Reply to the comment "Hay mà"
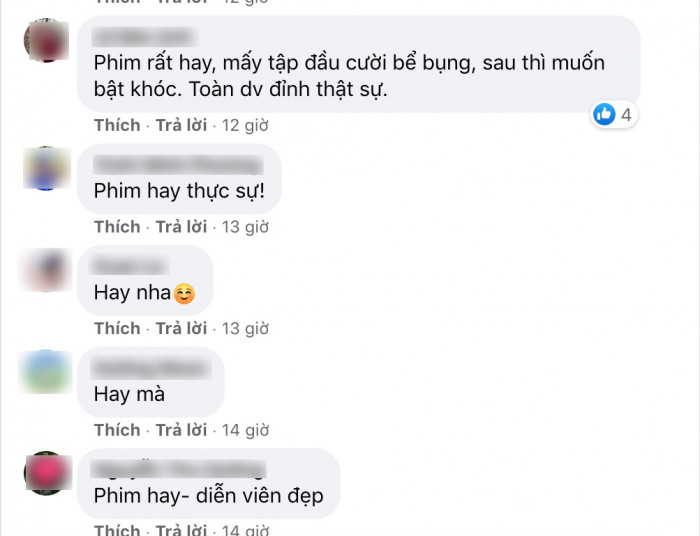 181,430
